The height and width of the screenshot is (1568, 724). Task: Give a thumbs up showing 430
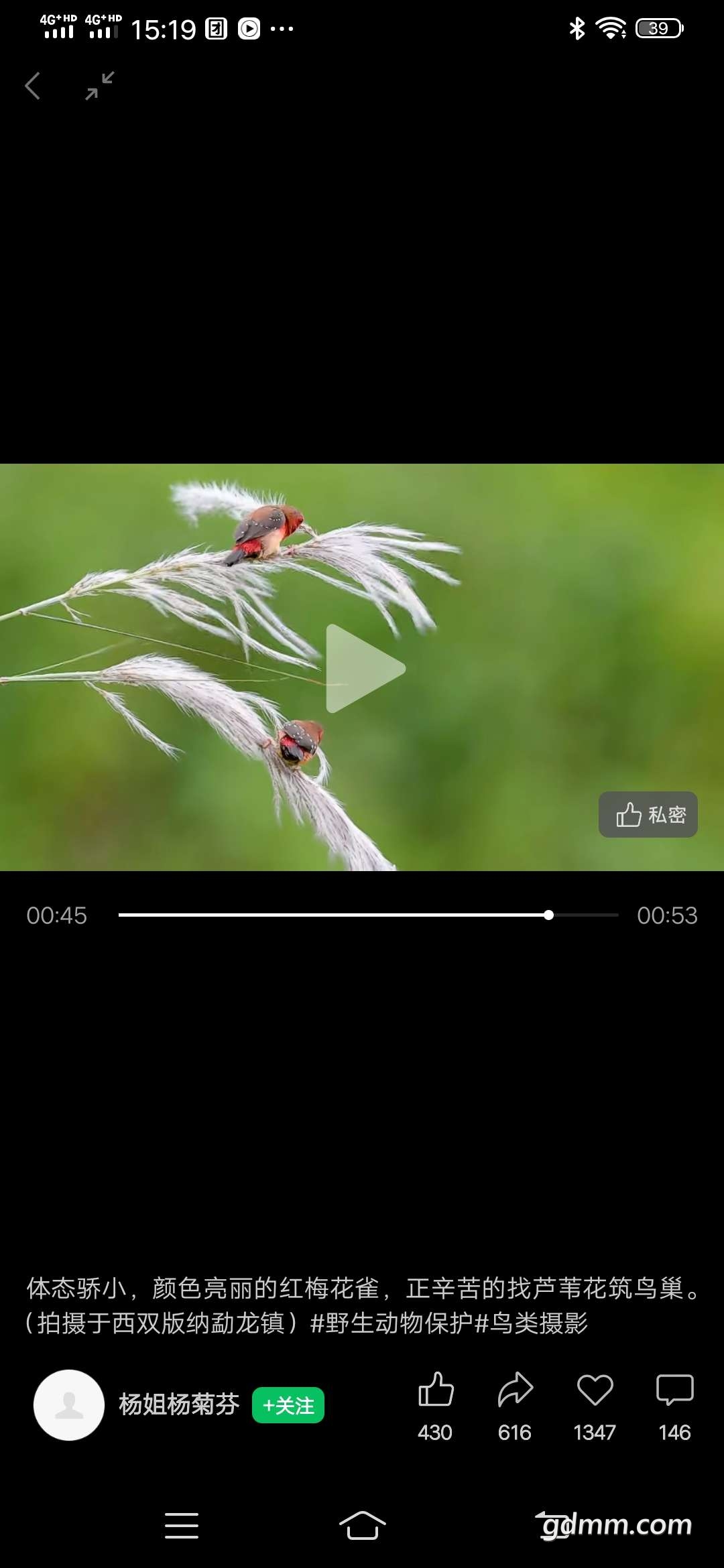(436, 1406)
